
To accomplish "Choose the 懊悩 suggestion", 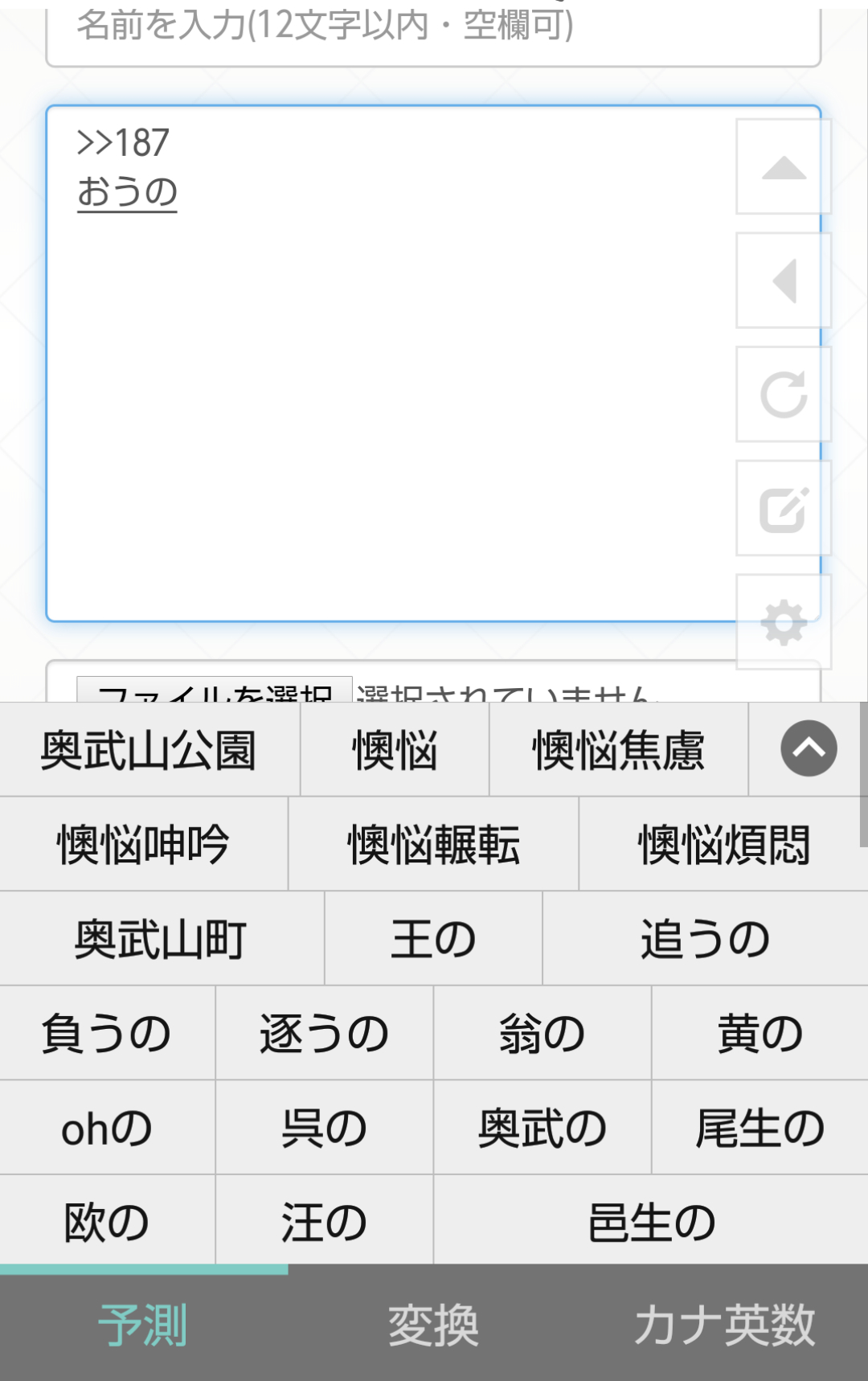I will click(x=395, y=750).
